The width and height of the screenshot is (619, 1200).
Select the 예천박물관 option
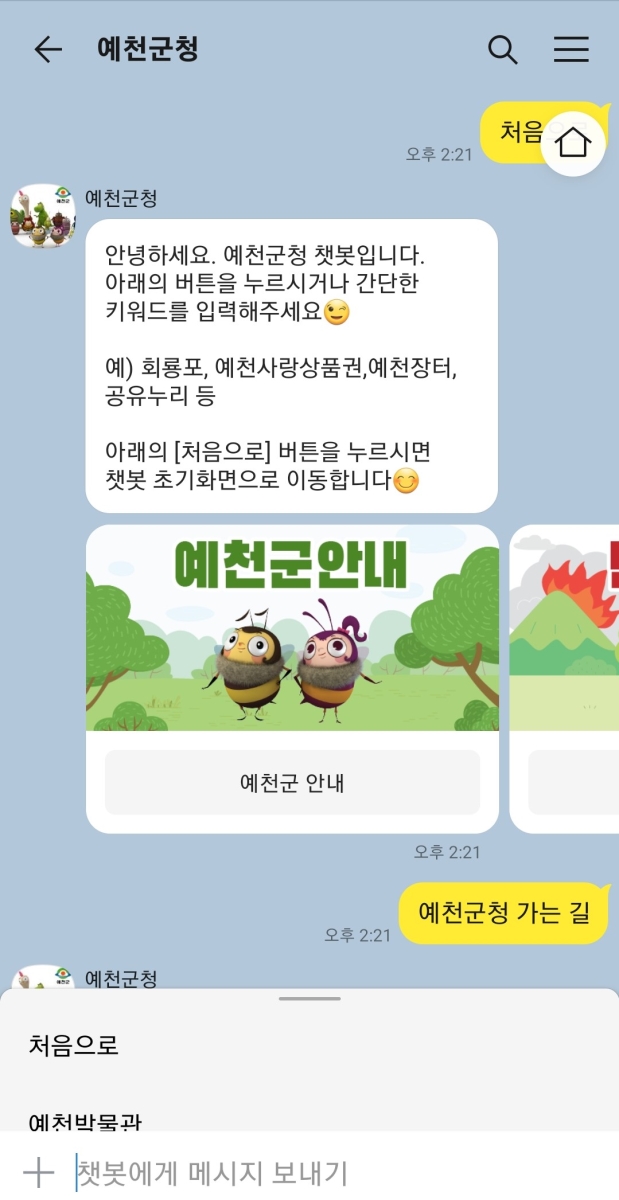85,1122
